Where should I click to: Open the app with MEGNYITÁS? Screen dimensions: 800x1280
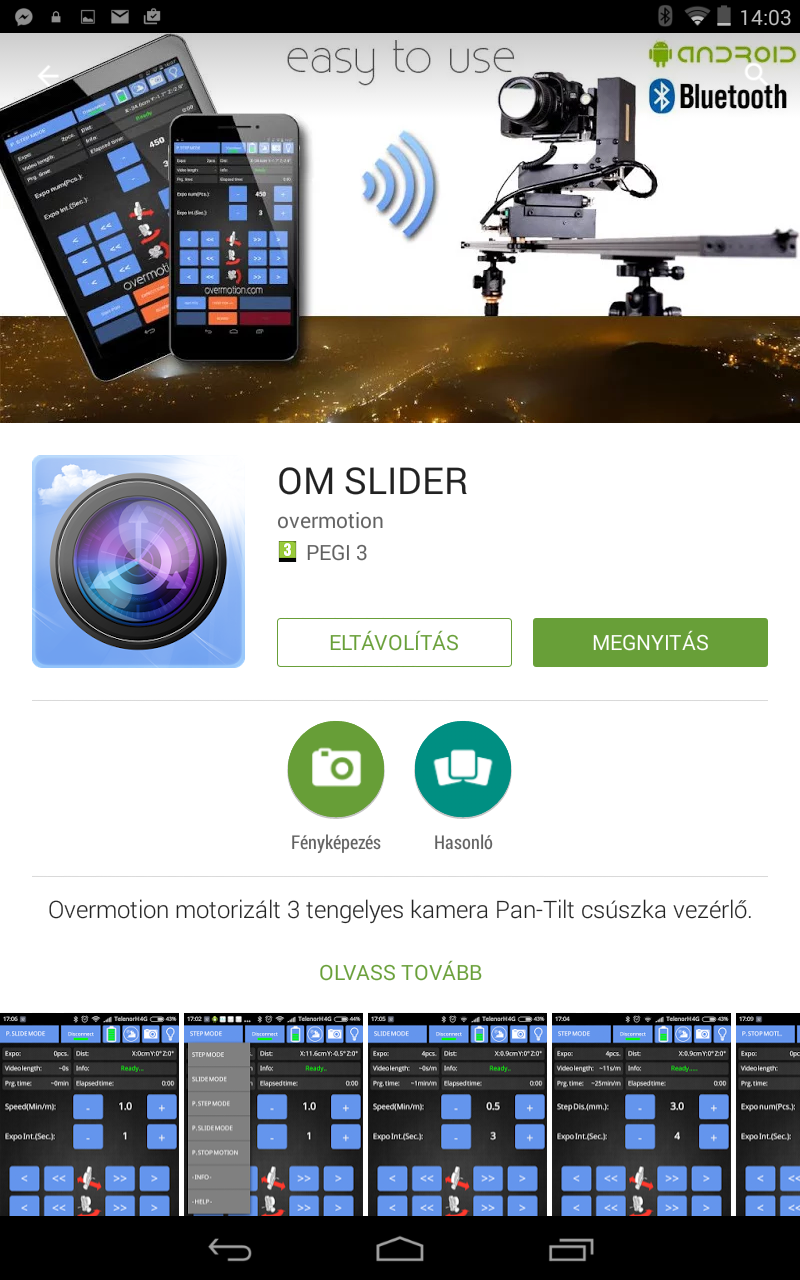click(x=650, y=642)
